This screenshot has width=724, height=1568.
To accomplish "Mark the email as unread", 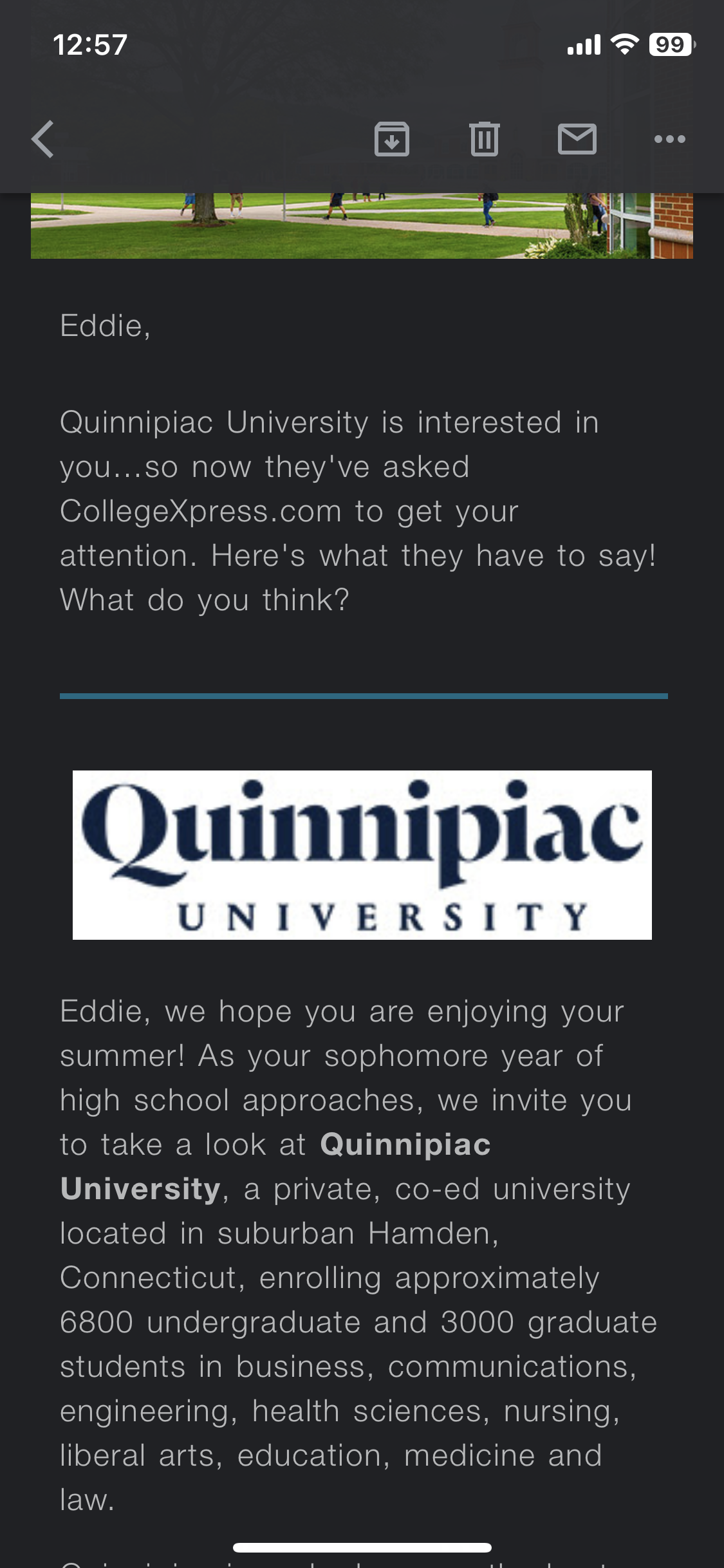I will (x=577, y=139).
